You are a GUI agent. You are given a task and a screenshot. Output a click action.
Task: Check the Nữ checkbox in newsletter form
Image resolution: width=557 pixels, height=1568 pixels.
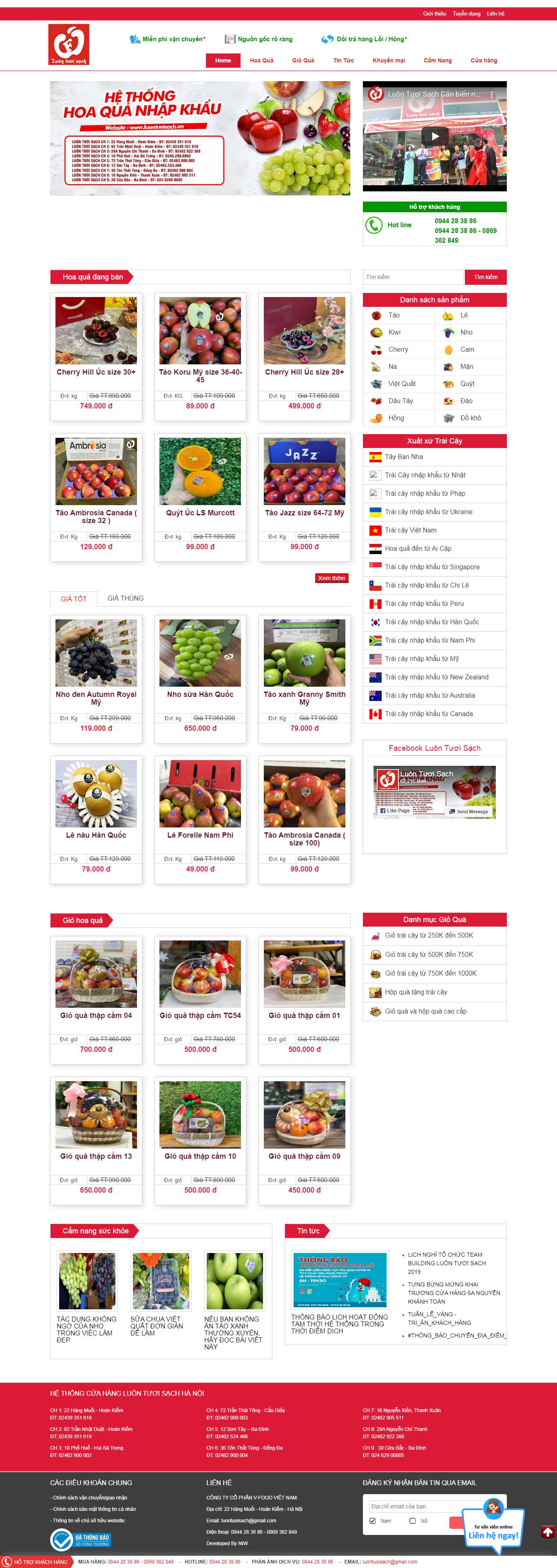412,1521
